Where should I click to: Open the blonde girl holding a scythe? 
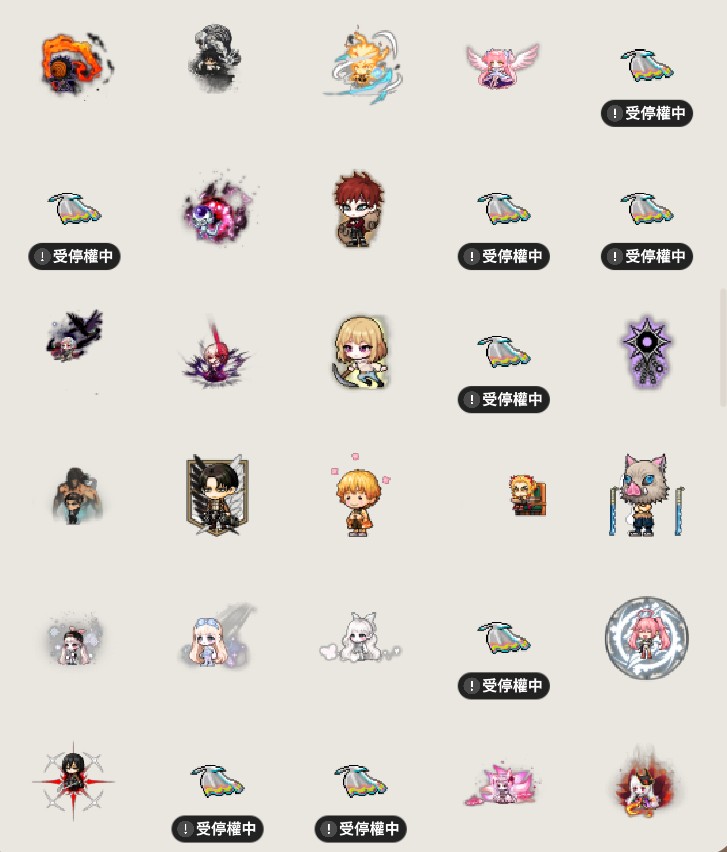tap(360, 350)
